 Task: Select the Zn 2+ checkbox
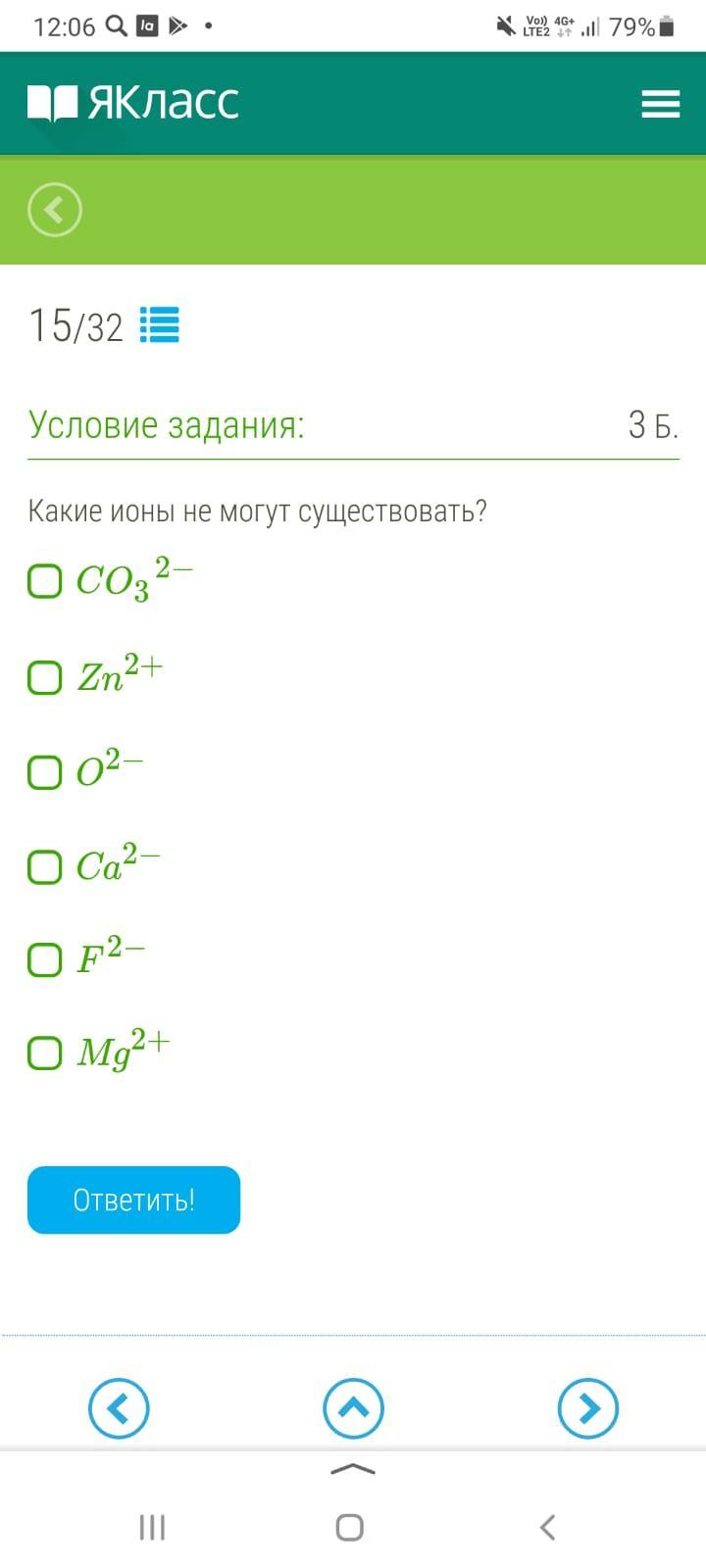click(x=45, y=676)
